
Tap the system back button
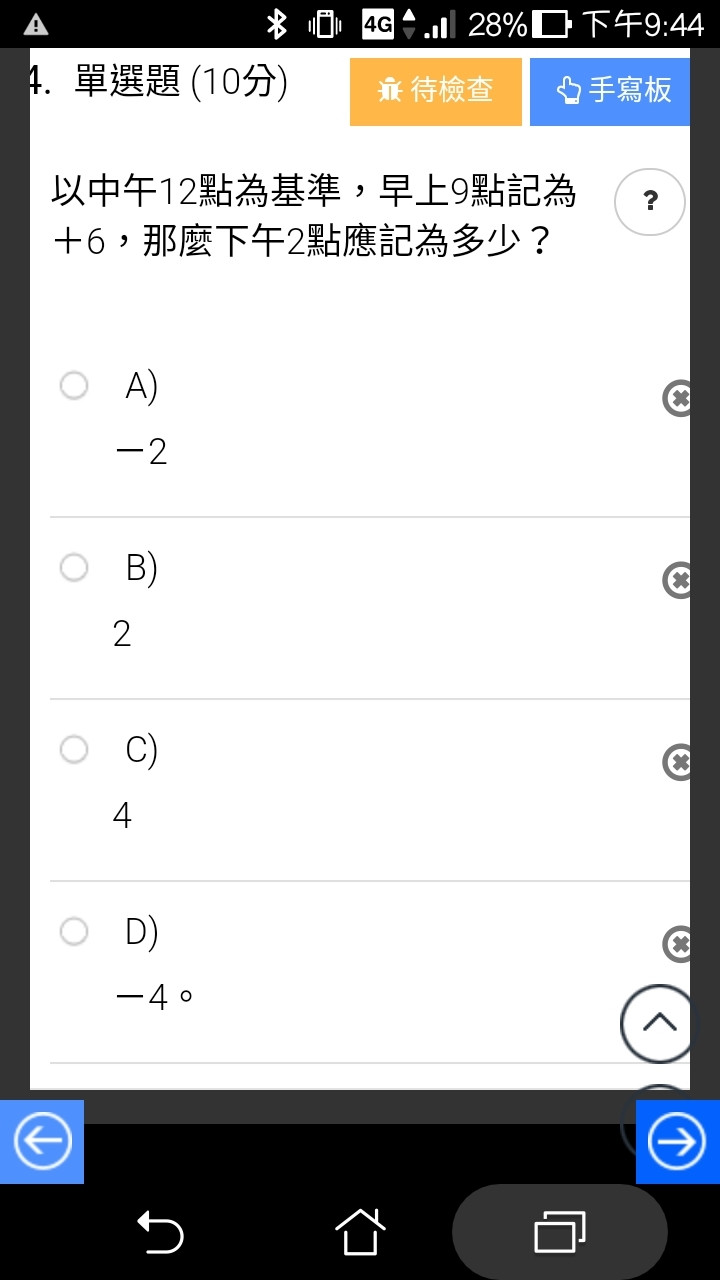point(160,1231)
